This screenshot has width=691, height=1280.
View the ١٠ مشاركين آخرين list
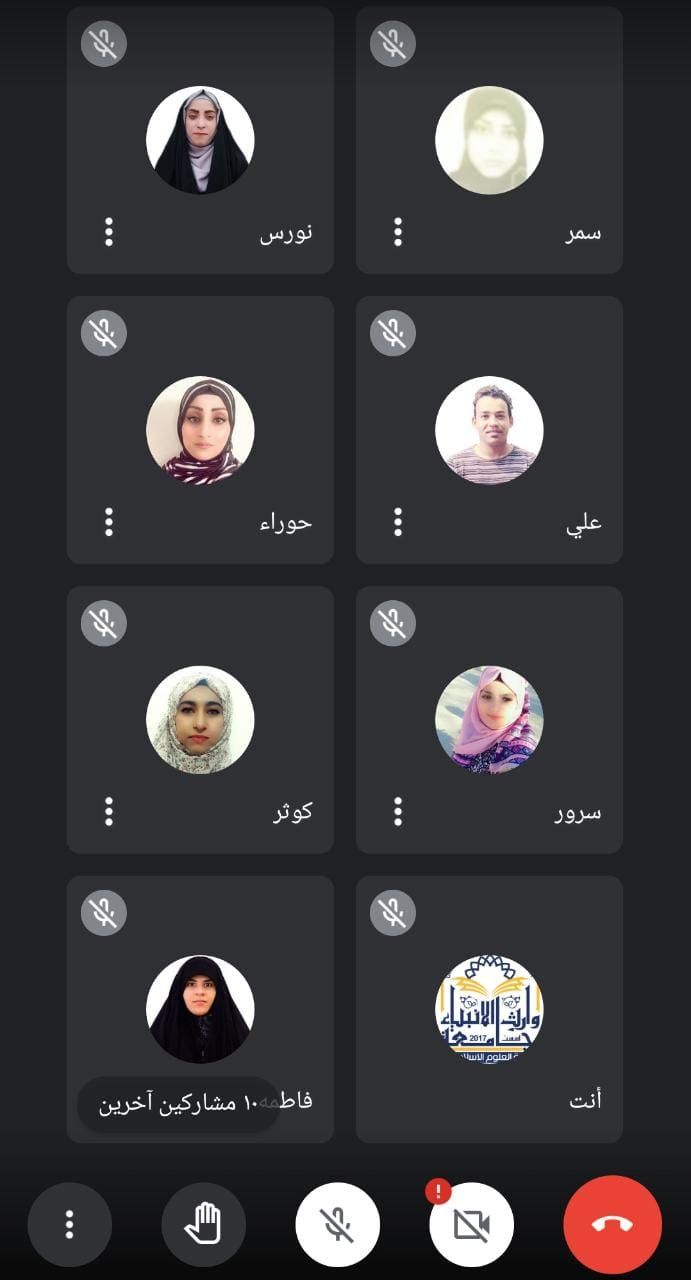pyautogui.click(x=177, y=1104)
